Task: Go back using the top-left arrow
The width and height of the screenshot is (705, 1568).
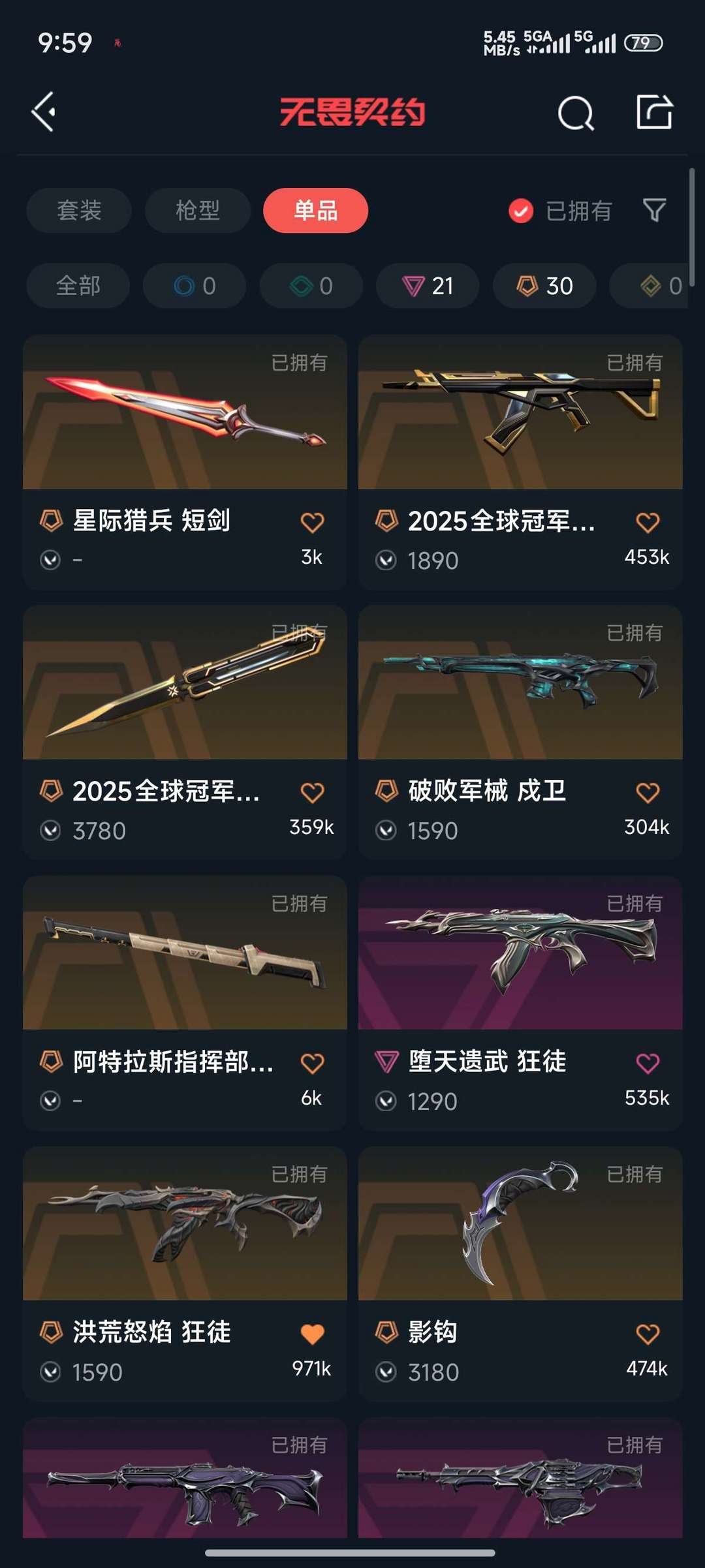Action: click(44, 112)
